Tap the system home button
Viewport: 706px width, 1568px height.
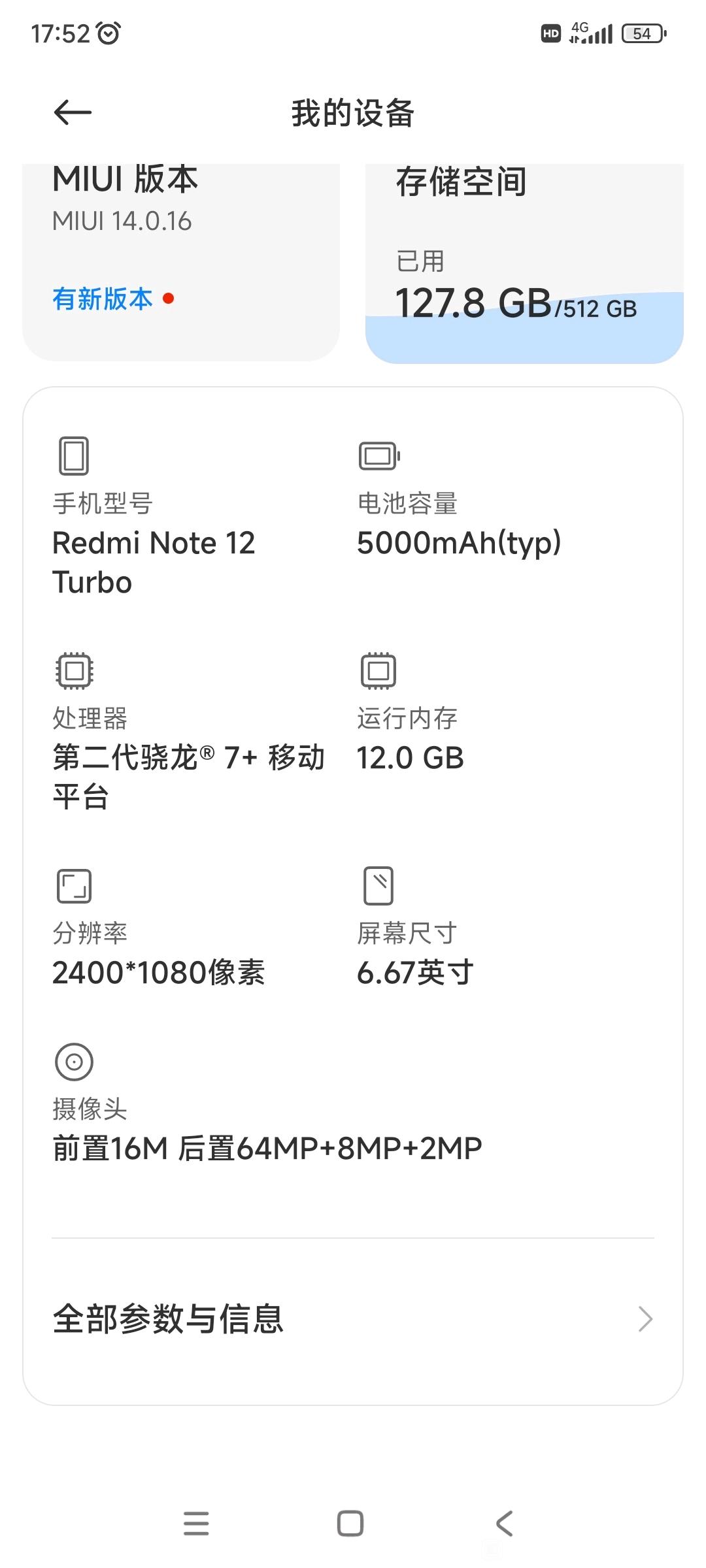(x=350, y=1524)
